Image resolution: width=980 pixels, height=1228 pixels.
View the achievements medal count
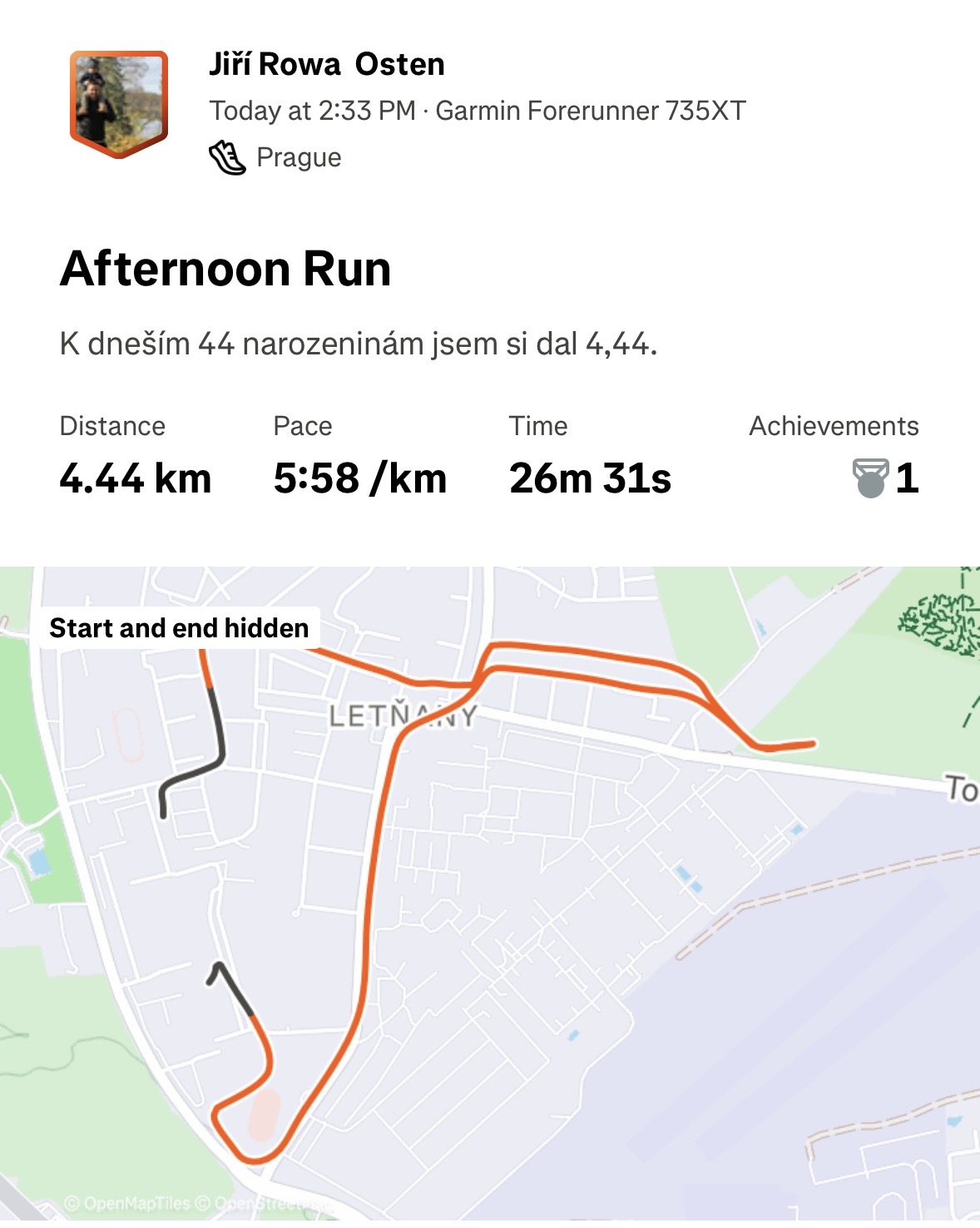pos(886,478)
